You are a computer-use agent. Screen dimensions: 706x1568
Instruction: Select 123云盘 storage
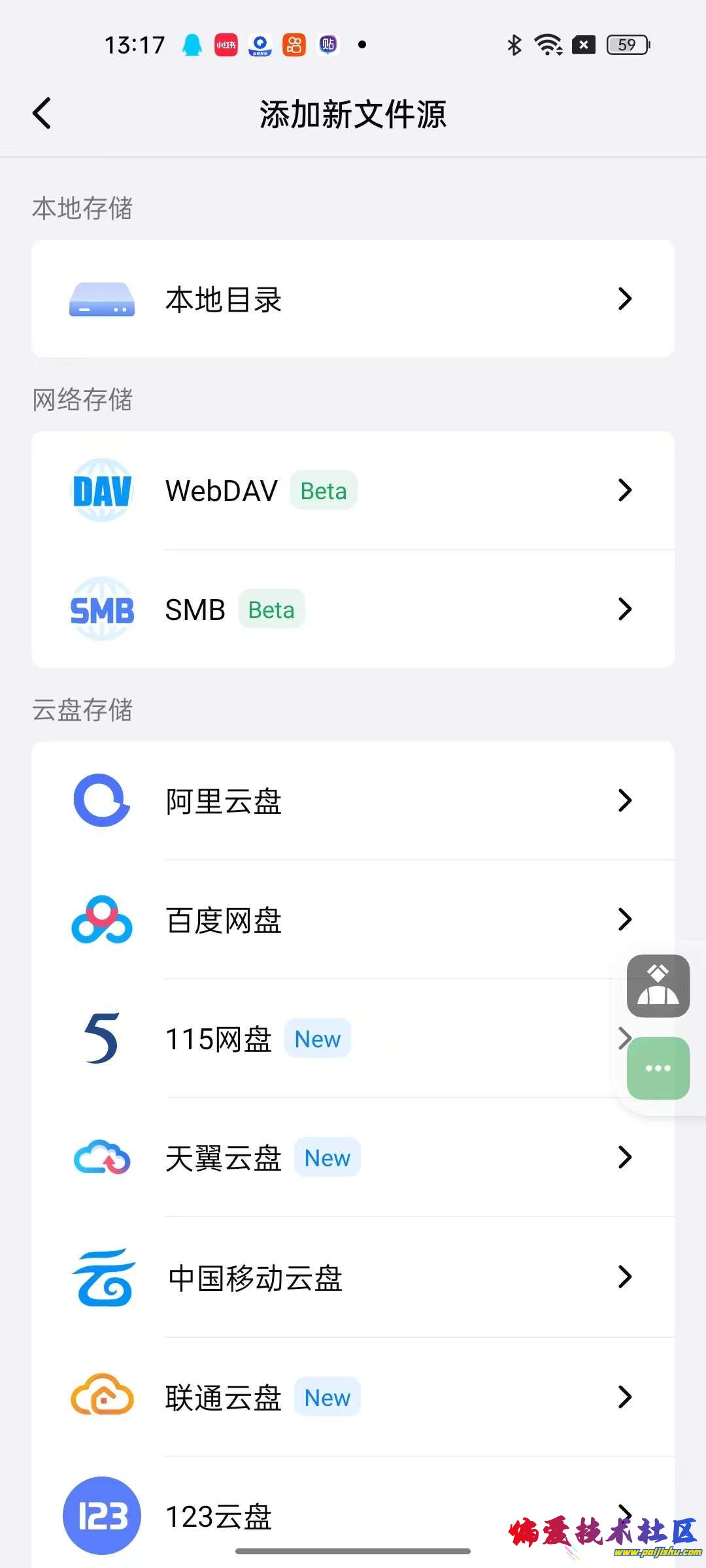pos(353,1516)
